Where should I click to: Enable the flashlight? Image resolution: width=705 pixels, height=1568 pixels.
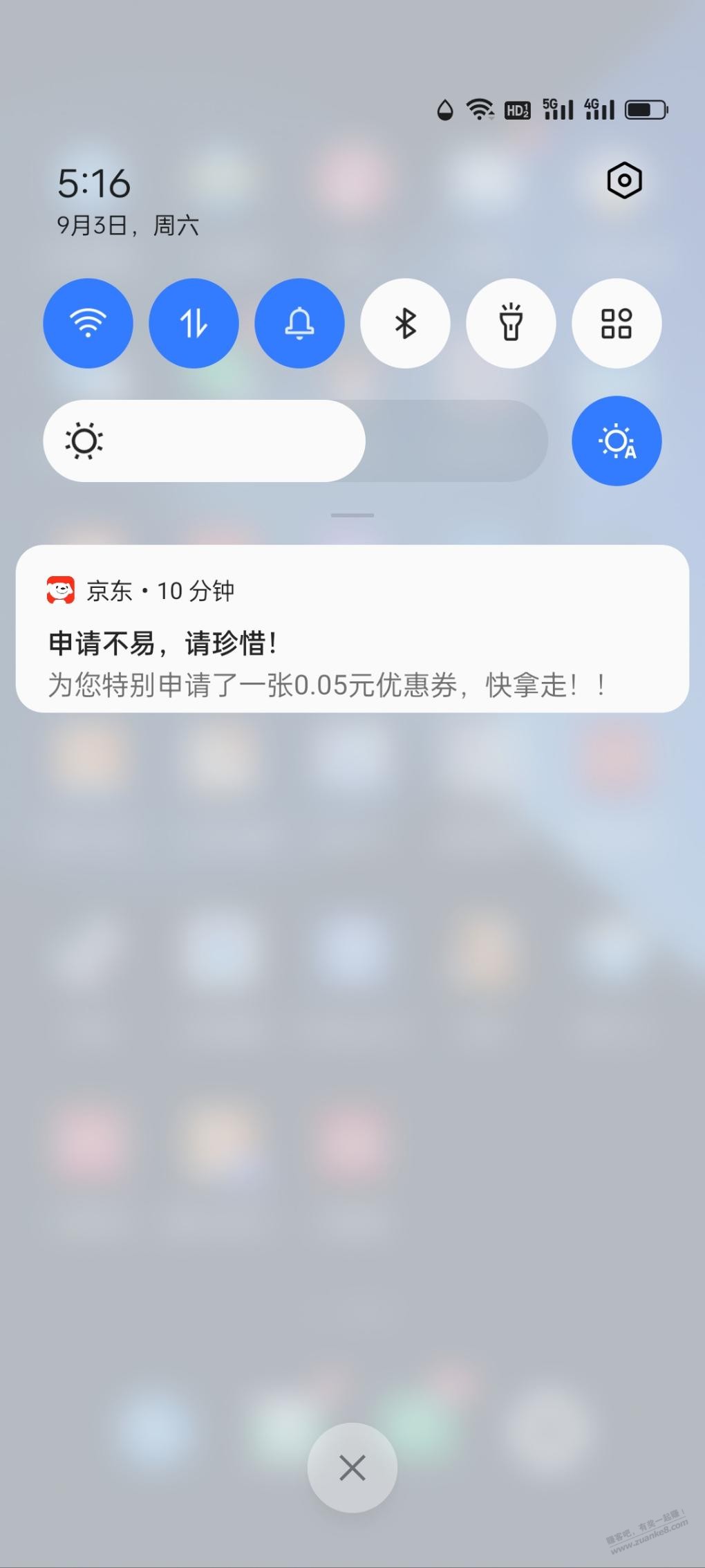511,323
